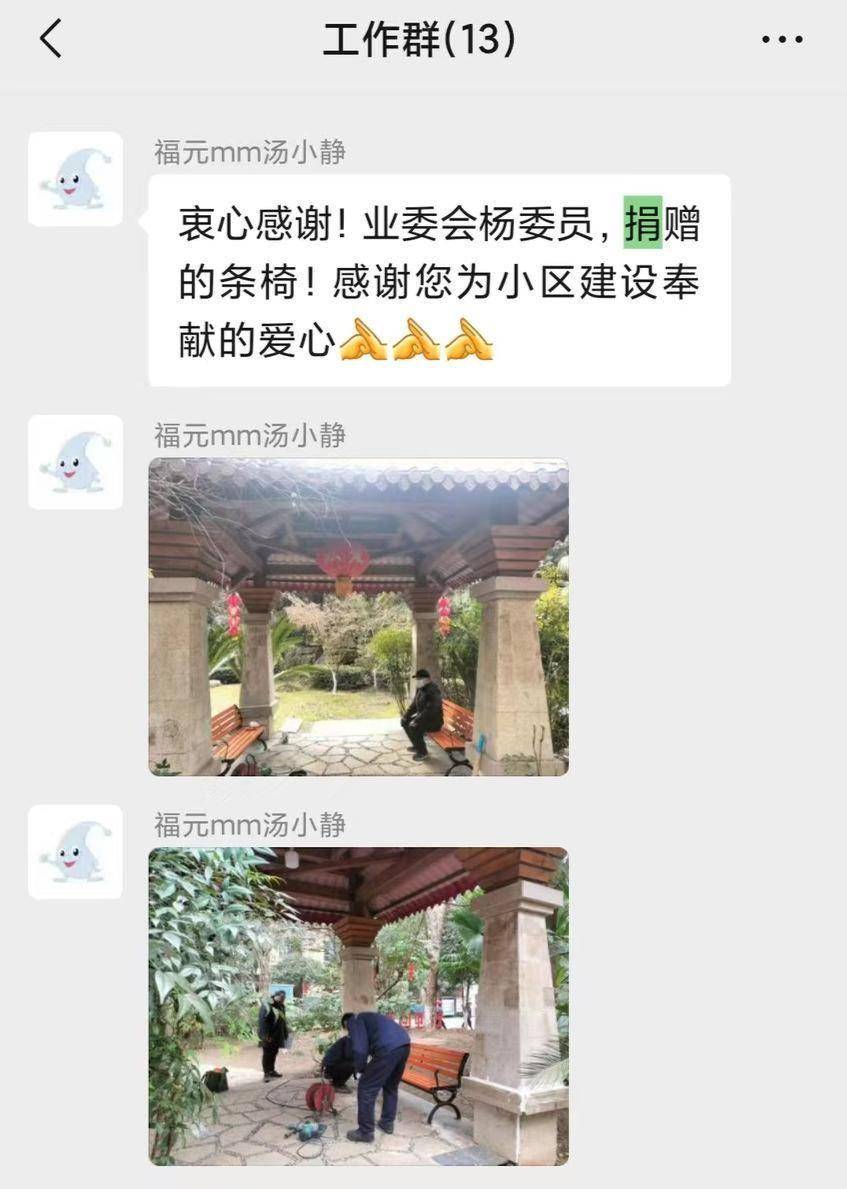Viewport: 847px width, 1189px height.
Task: Open the group chat info menu
Action: point(782,40)
